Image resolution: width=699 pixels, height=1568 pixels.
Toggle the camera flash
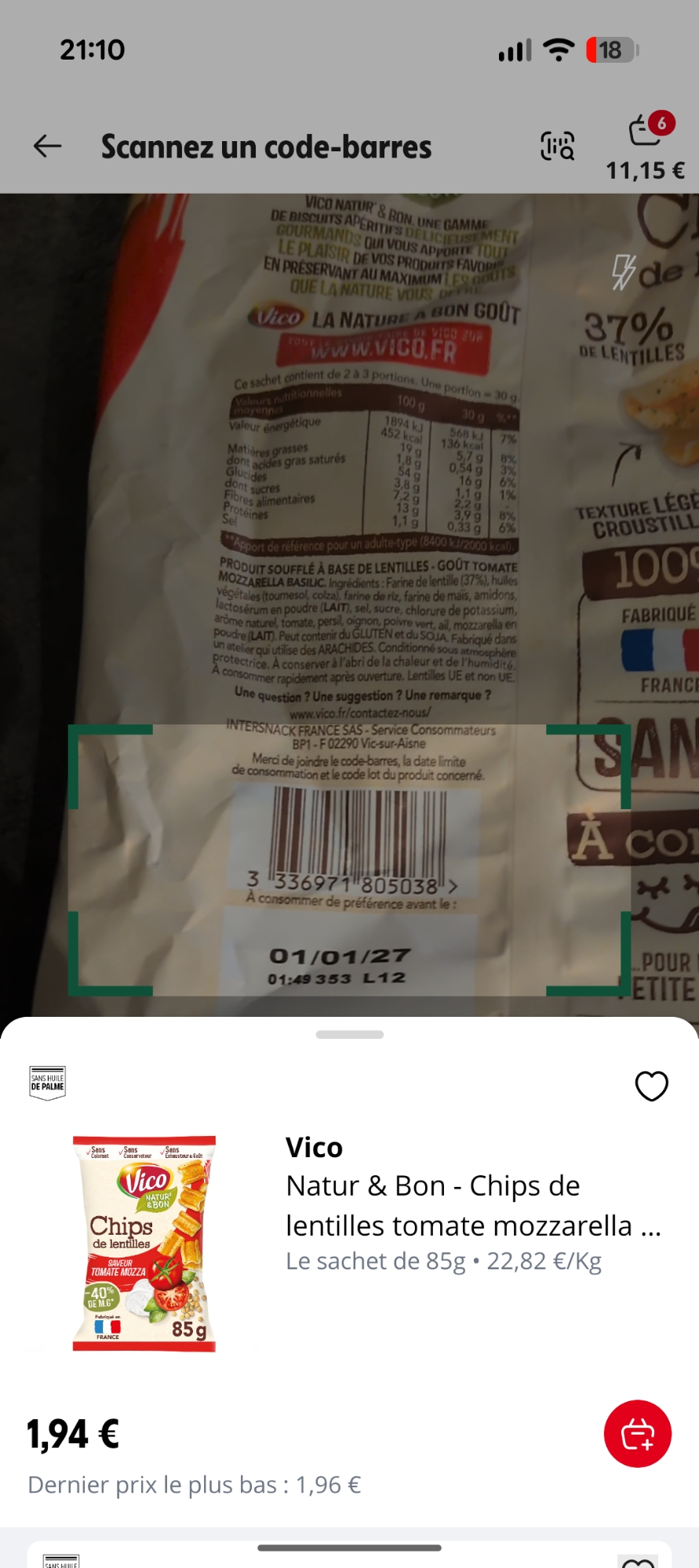click(x=624, y=272)
